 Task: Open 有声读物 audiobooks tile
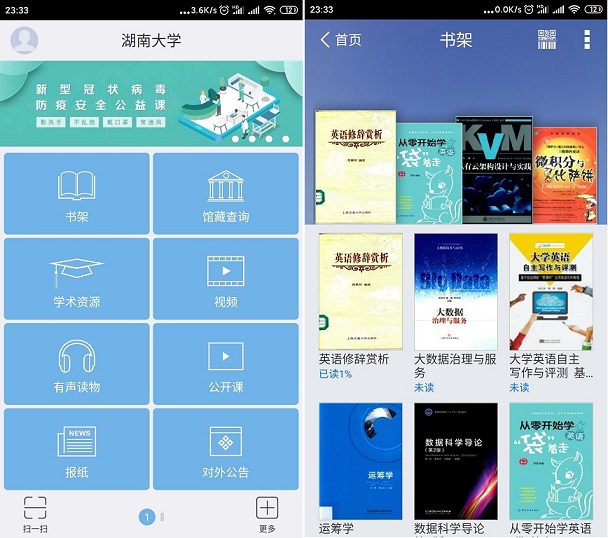(77, 364)
